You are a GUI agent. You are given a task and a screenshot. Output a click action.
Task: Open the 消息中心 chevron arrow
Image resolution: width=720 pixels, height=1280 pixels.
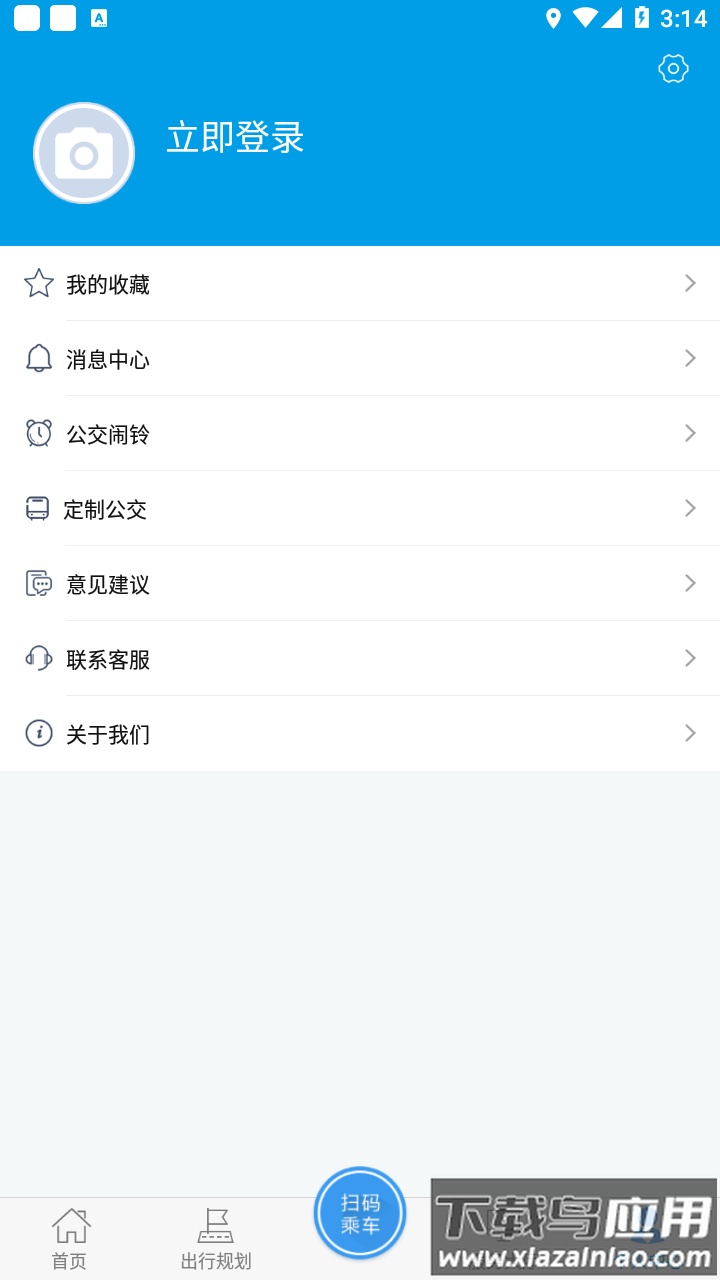pos(690,358)
